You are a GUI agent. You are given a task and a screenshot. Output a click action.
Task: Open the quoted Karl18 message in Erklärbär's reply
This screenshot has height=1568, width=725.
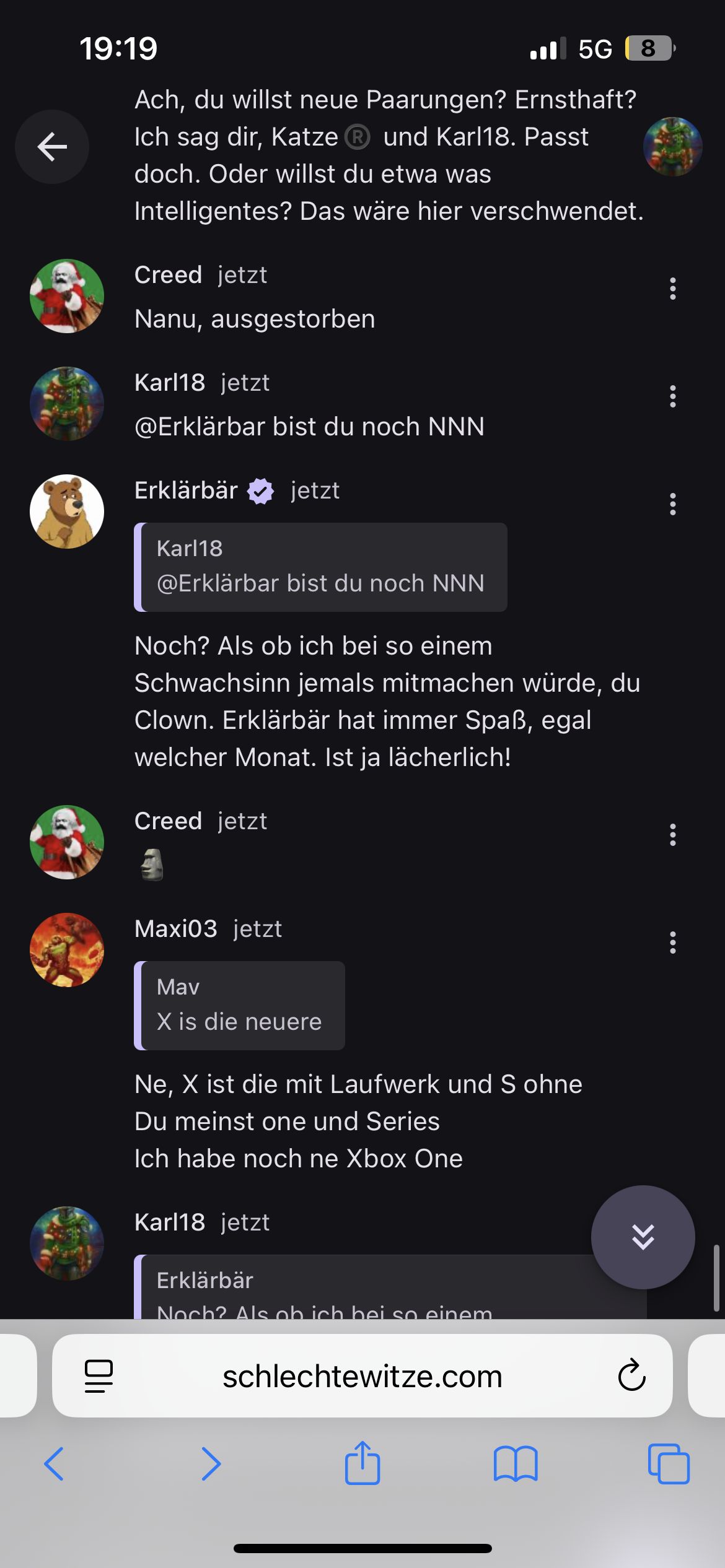pyautogui.click(x=320, y=567)
